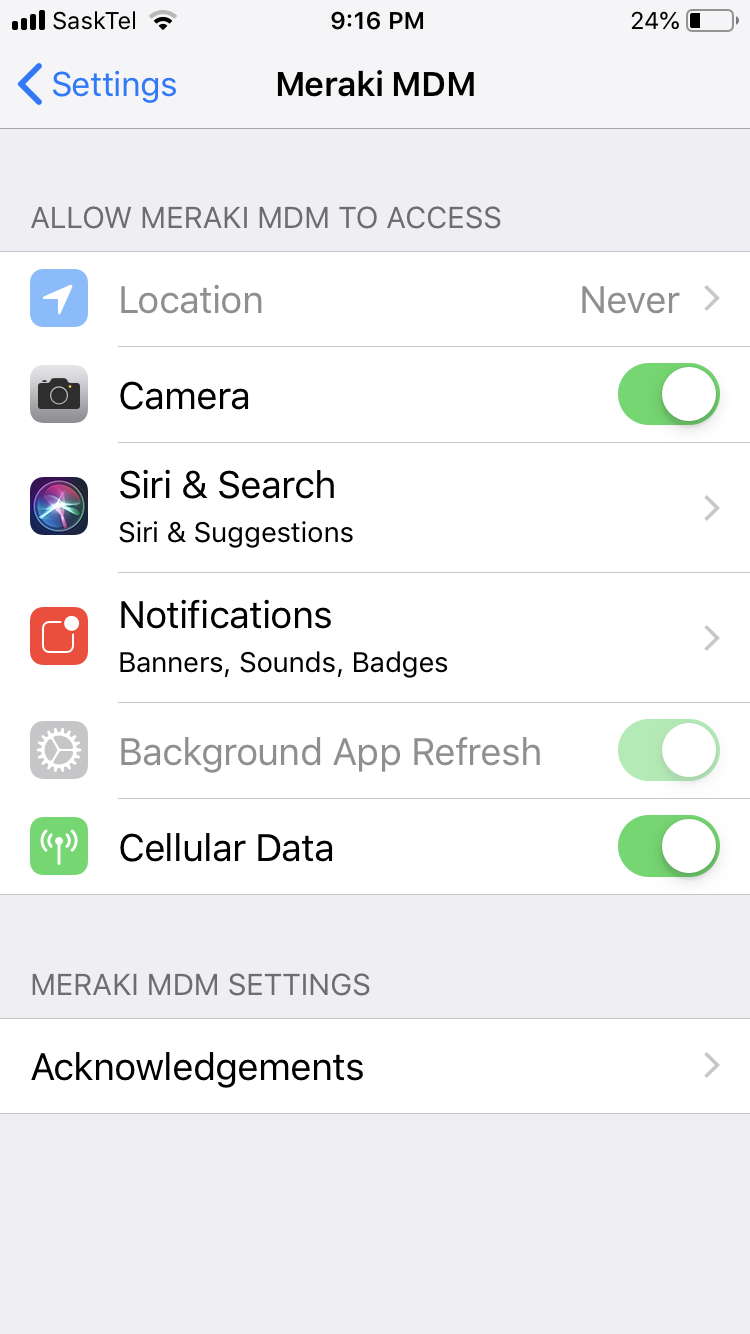
Task: Tap the Background App Refresh gear icon
Action: (x=58, y=751)
